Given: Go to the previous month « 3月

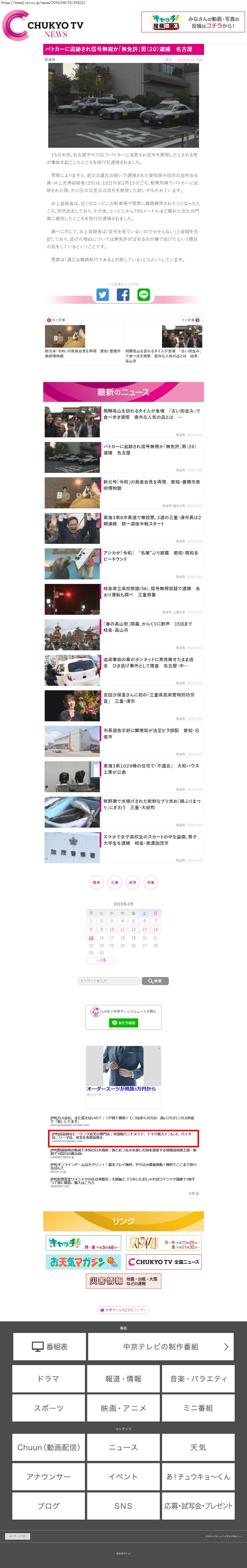Looking at the screenshot, I should pyautogui.click(x=101, y=960).
